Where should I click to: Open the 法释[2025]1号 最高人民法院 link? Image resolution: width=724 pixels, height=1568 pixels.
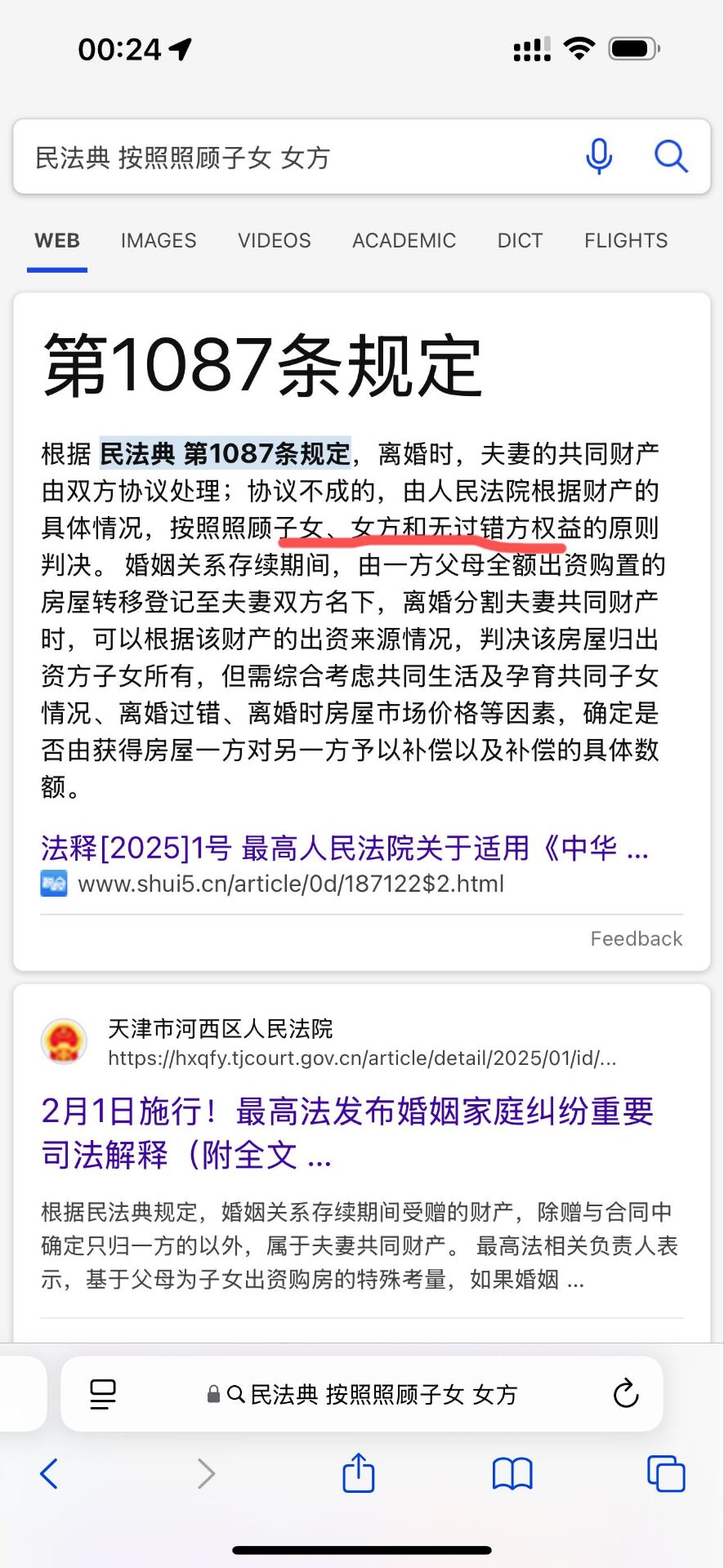(x=344, y=849)
